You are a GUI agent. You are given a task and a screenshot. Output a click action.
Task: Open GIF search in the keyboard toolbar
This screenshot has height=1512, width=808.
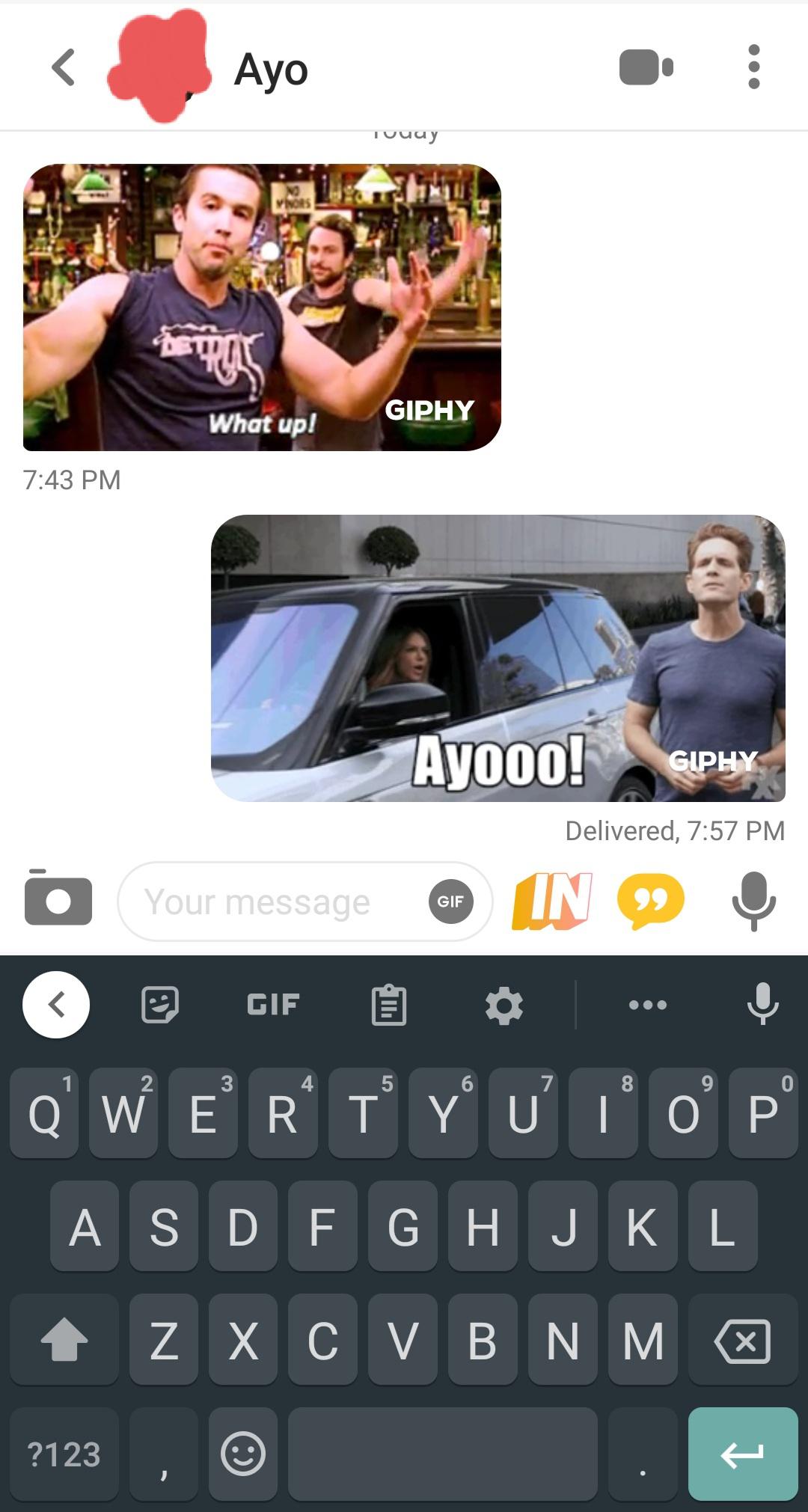pos(273,1004)
